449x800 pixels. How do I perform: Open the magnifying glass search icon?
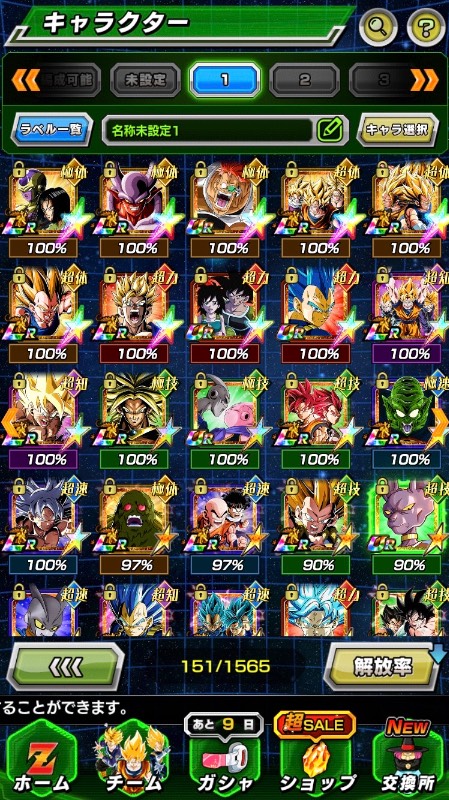click(378, 27)
